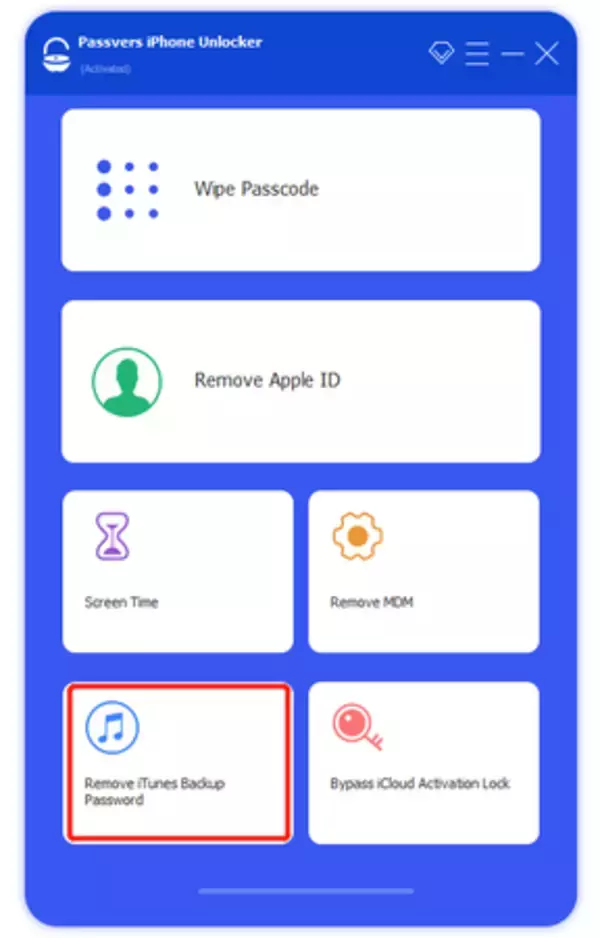
Task: Open the hamburger menu
Action: [x=478, y=54]
